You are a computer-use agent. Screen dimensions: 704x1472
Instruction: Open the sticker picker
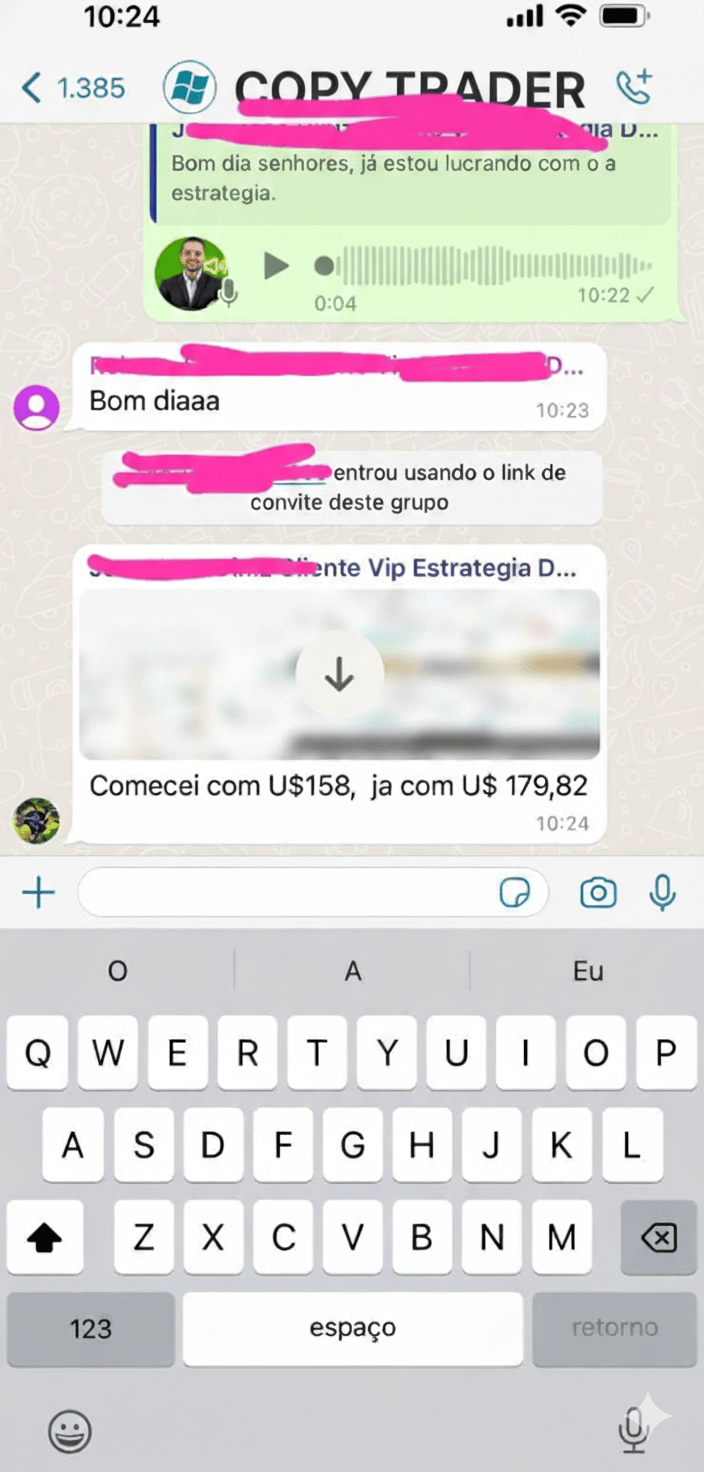click(x=515, y=893)
